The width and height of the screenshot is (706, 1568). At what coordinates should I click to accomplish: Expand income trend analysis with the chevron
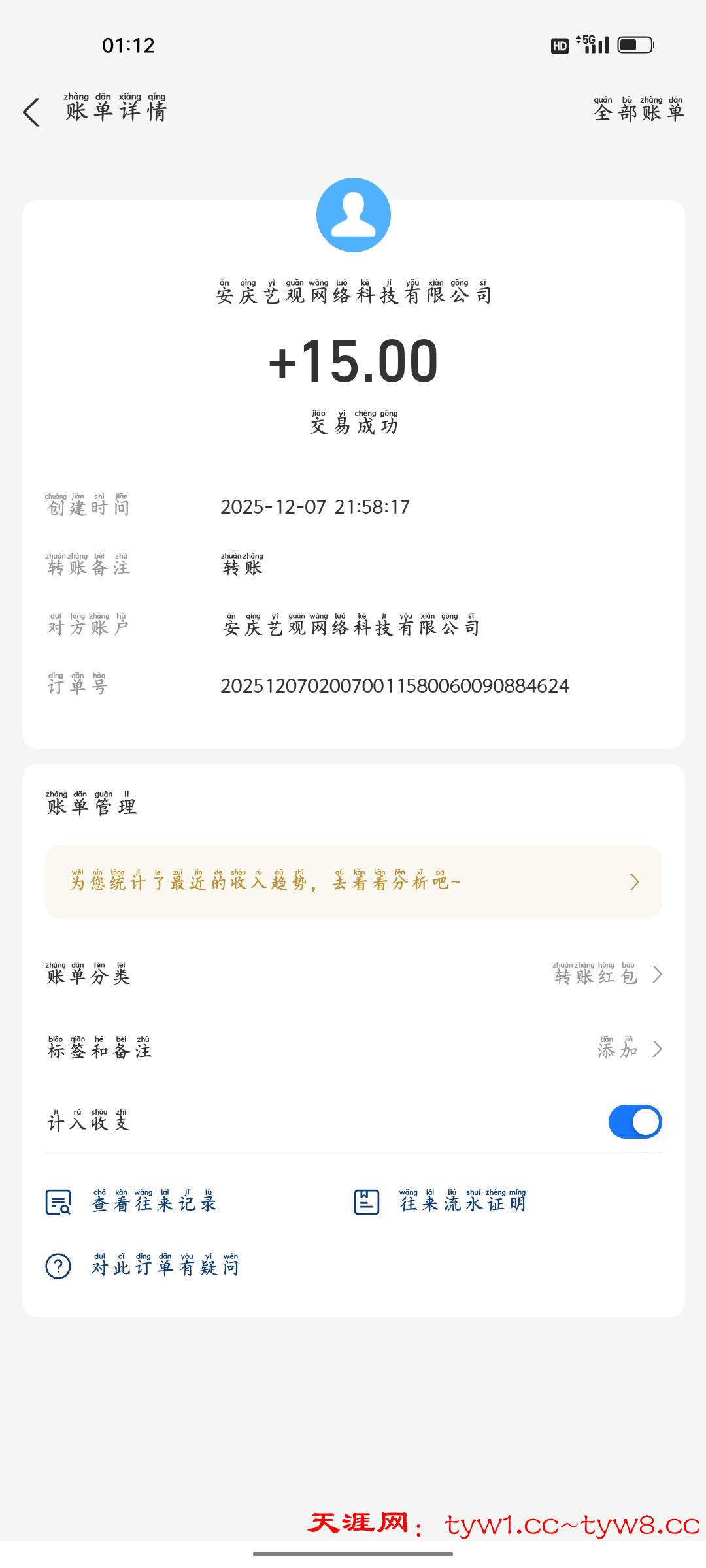[635, 882]
